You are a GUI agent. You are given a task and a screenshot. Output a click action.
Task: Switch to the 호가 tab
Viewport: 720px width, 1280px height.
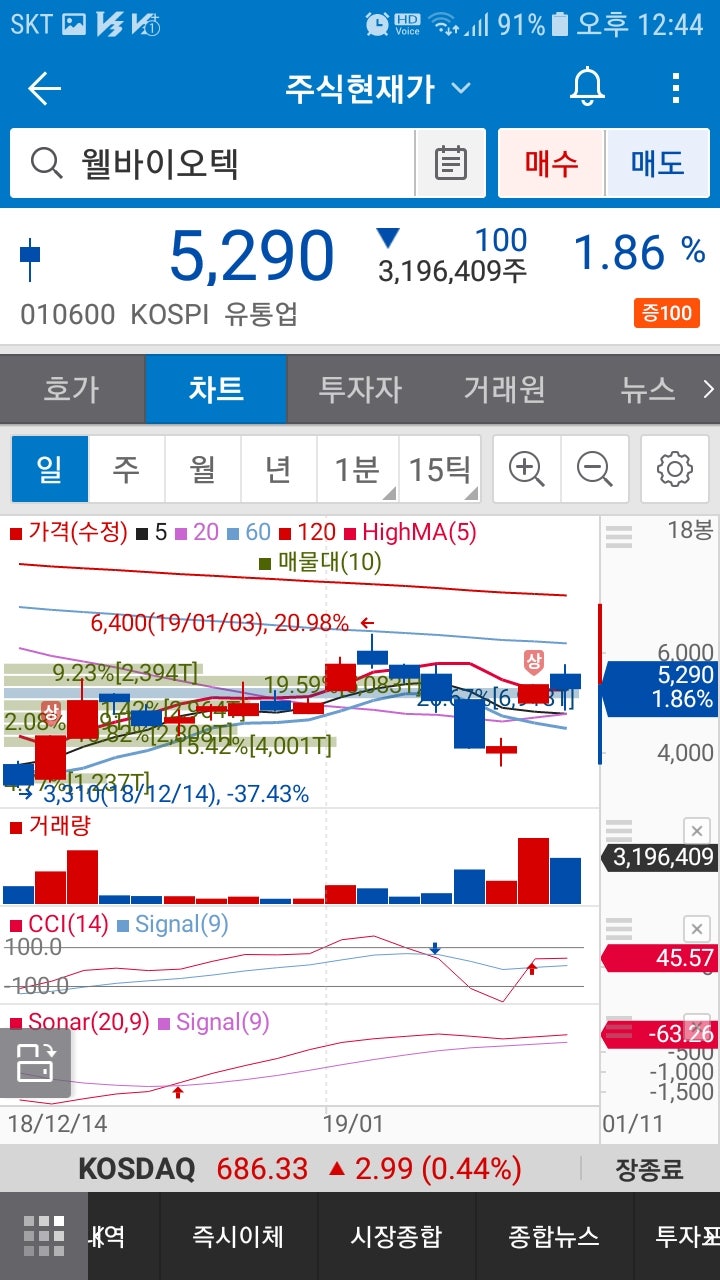71,388
